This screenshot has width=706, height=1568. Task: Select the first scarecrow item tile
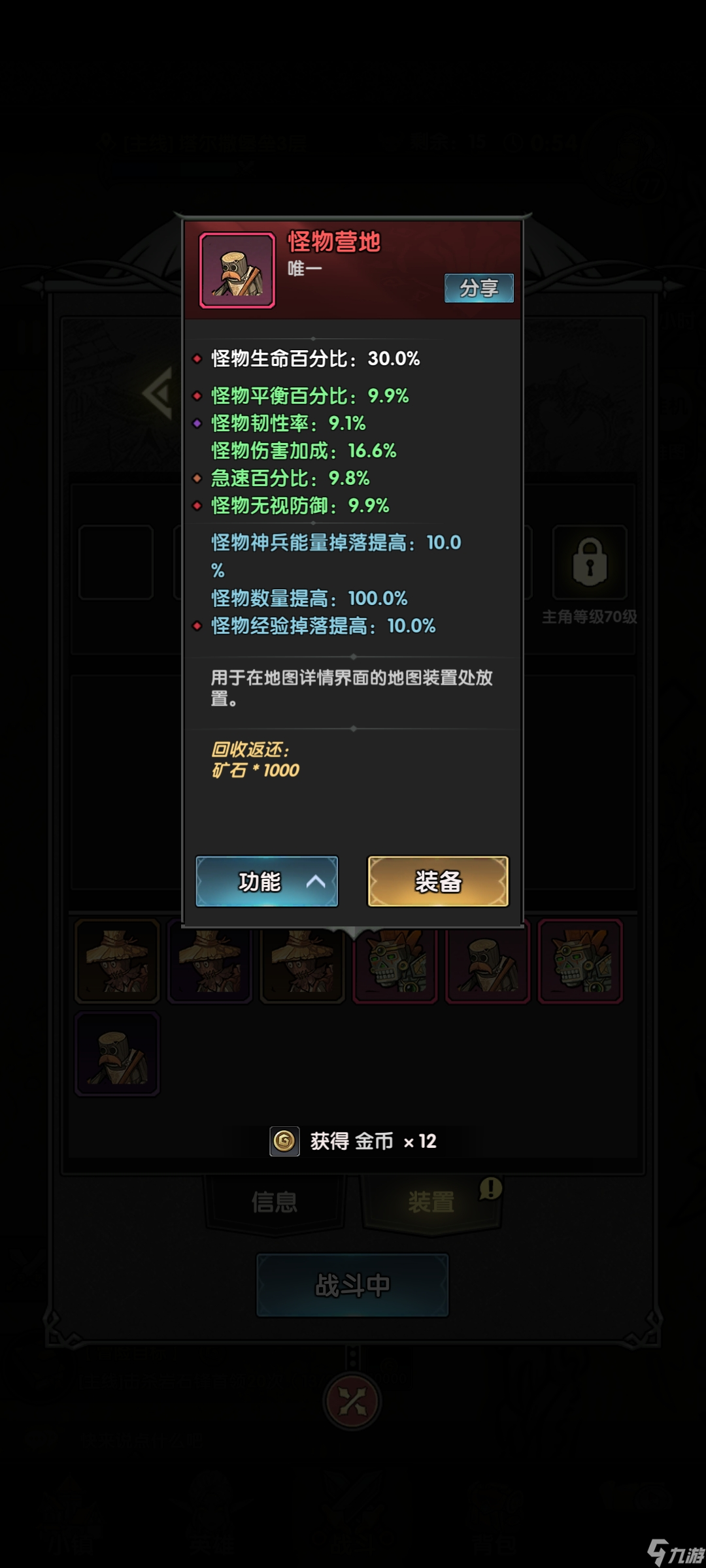[x=118, y=961]
